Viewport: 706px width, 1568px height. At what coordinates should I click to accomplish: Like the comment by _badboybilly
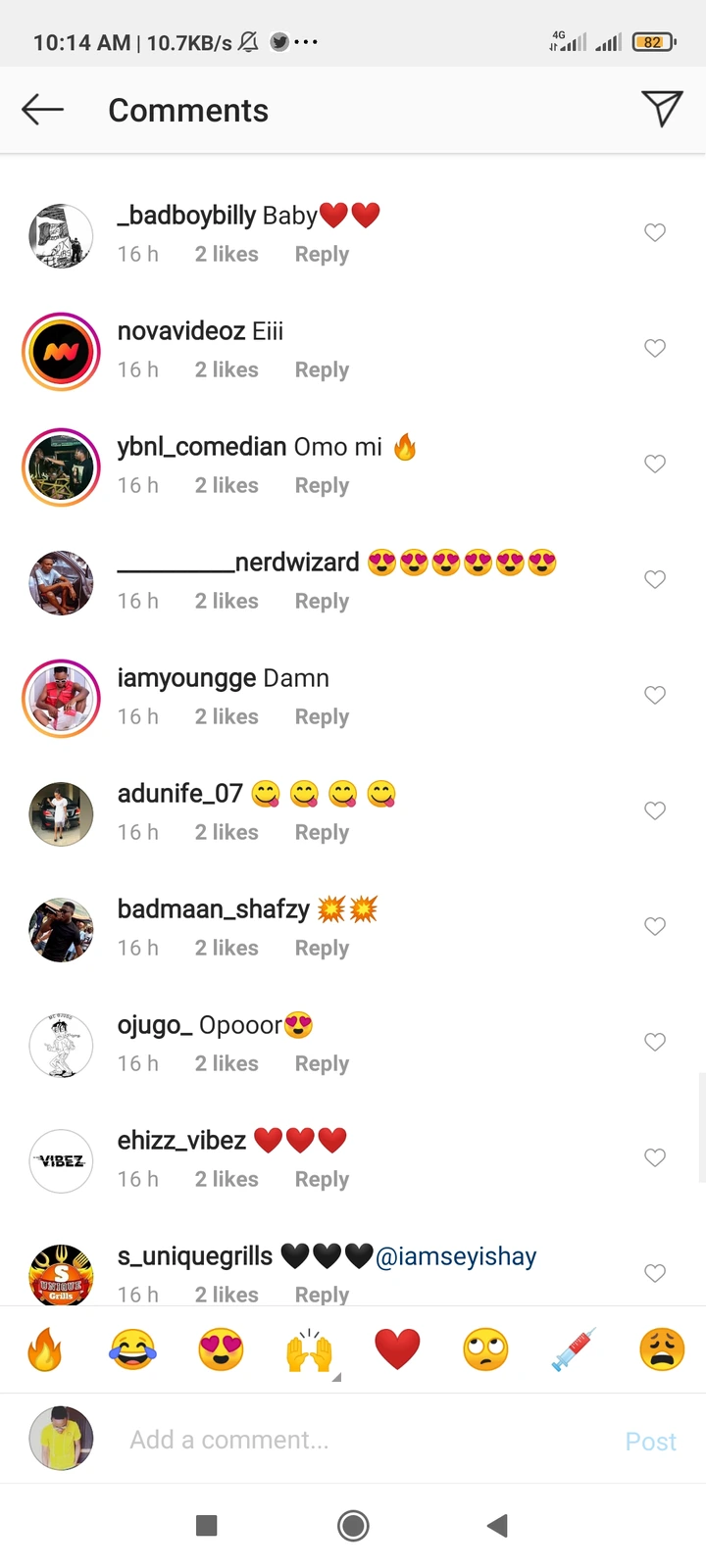click(655, 232)
